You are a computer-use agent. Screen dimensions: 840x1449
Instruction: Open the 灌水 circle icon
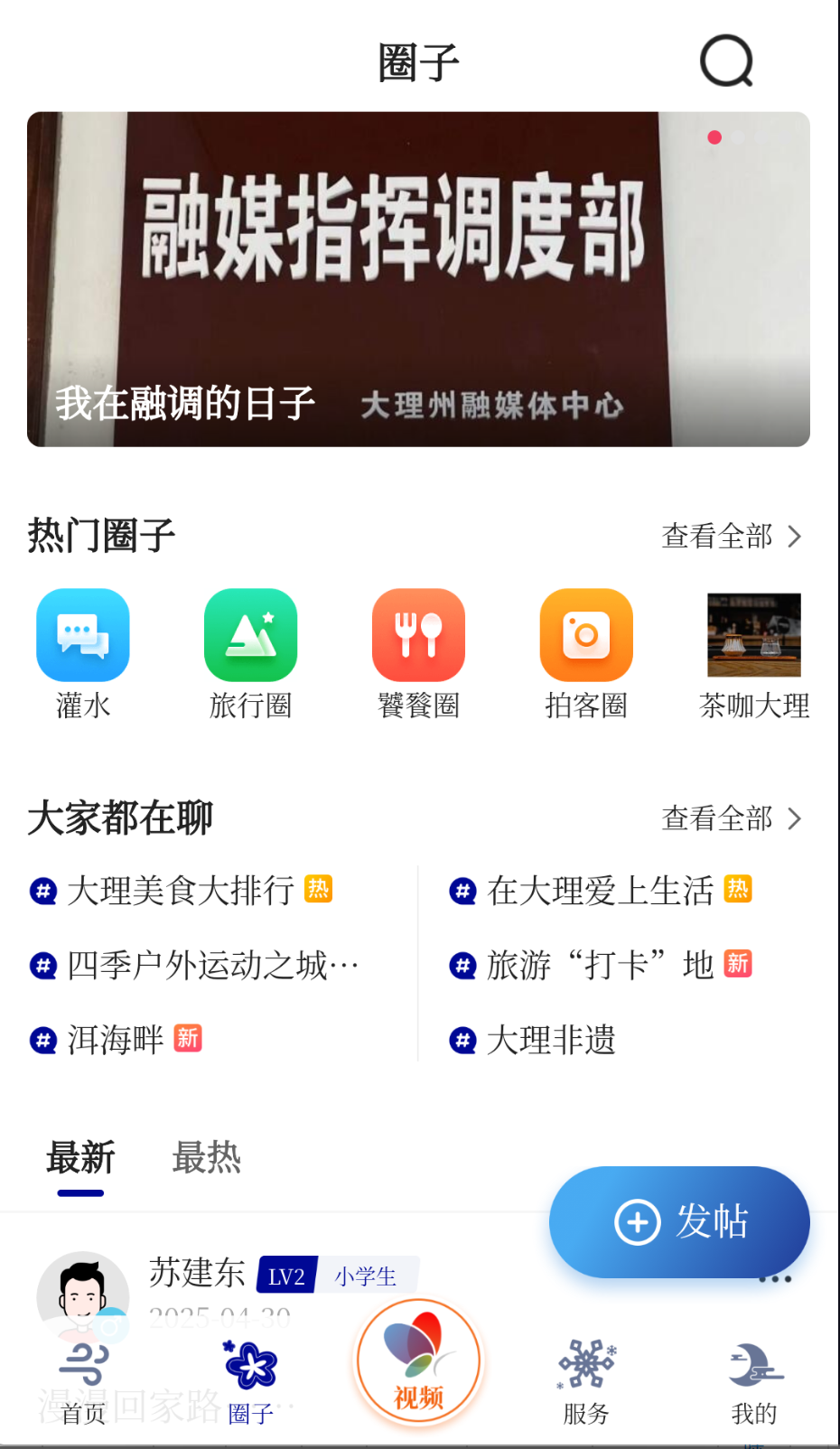(83, 635)
